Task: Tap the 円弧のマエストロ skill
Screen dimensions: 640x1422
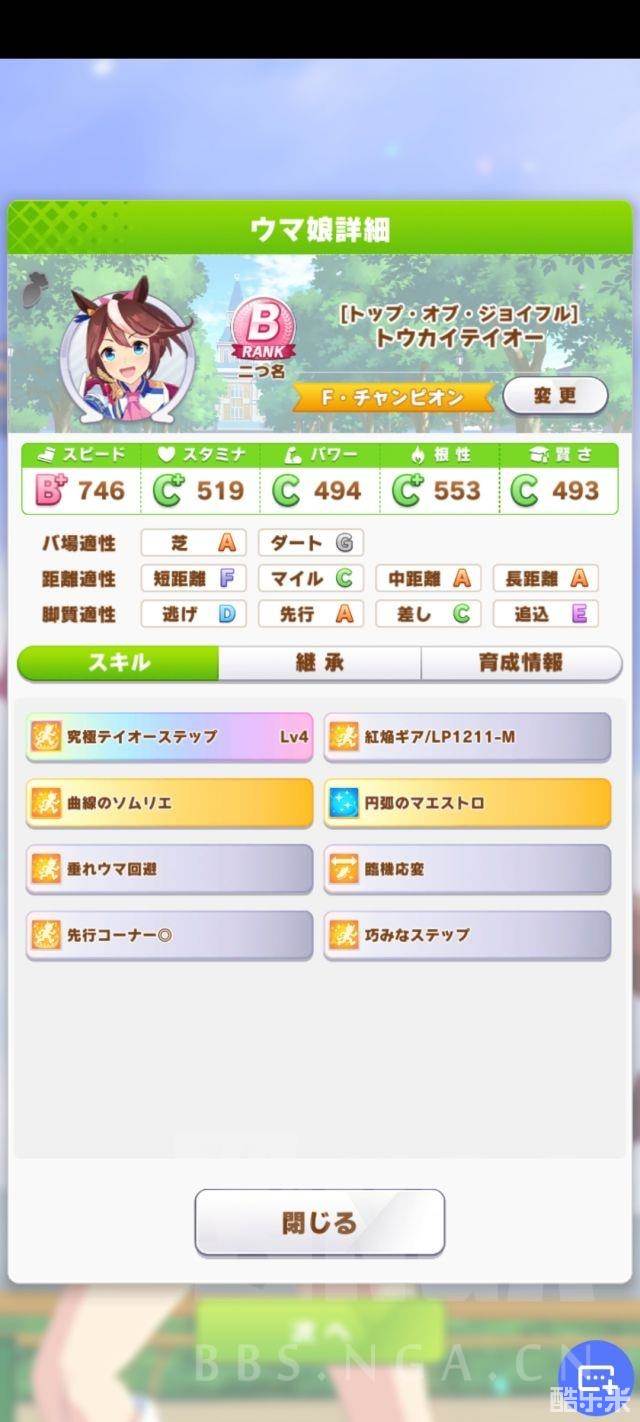Action: [467, 802]
